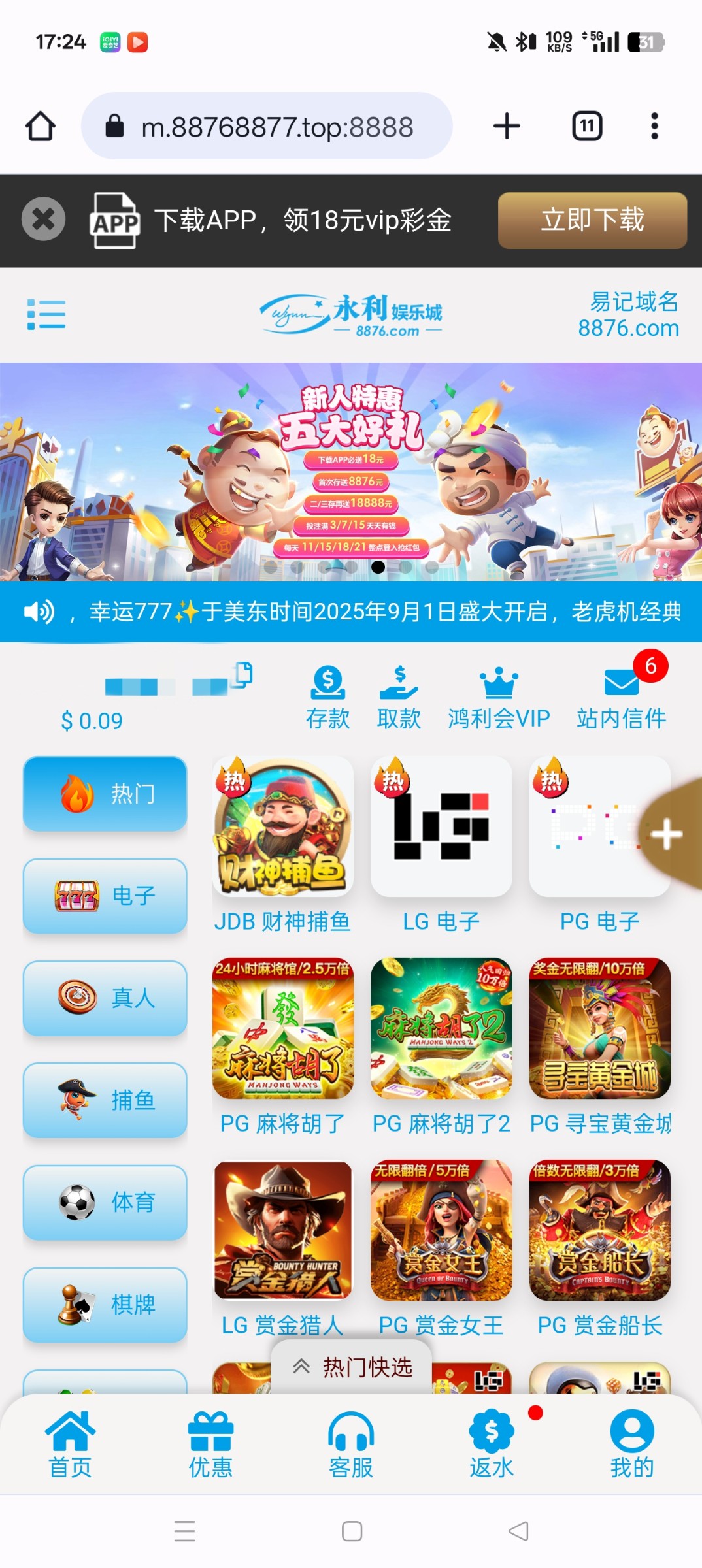Switch to the 优惠 promotions tab
702x1568 pixels.
(x=210, y=1444)
